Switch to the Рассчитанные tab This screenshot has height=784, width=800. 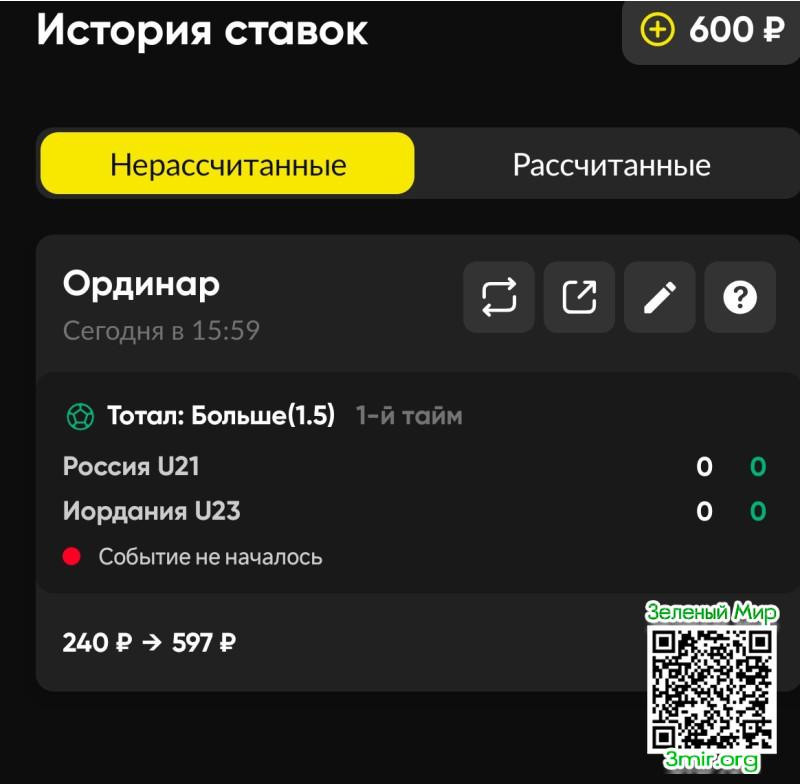click(611, 164)
